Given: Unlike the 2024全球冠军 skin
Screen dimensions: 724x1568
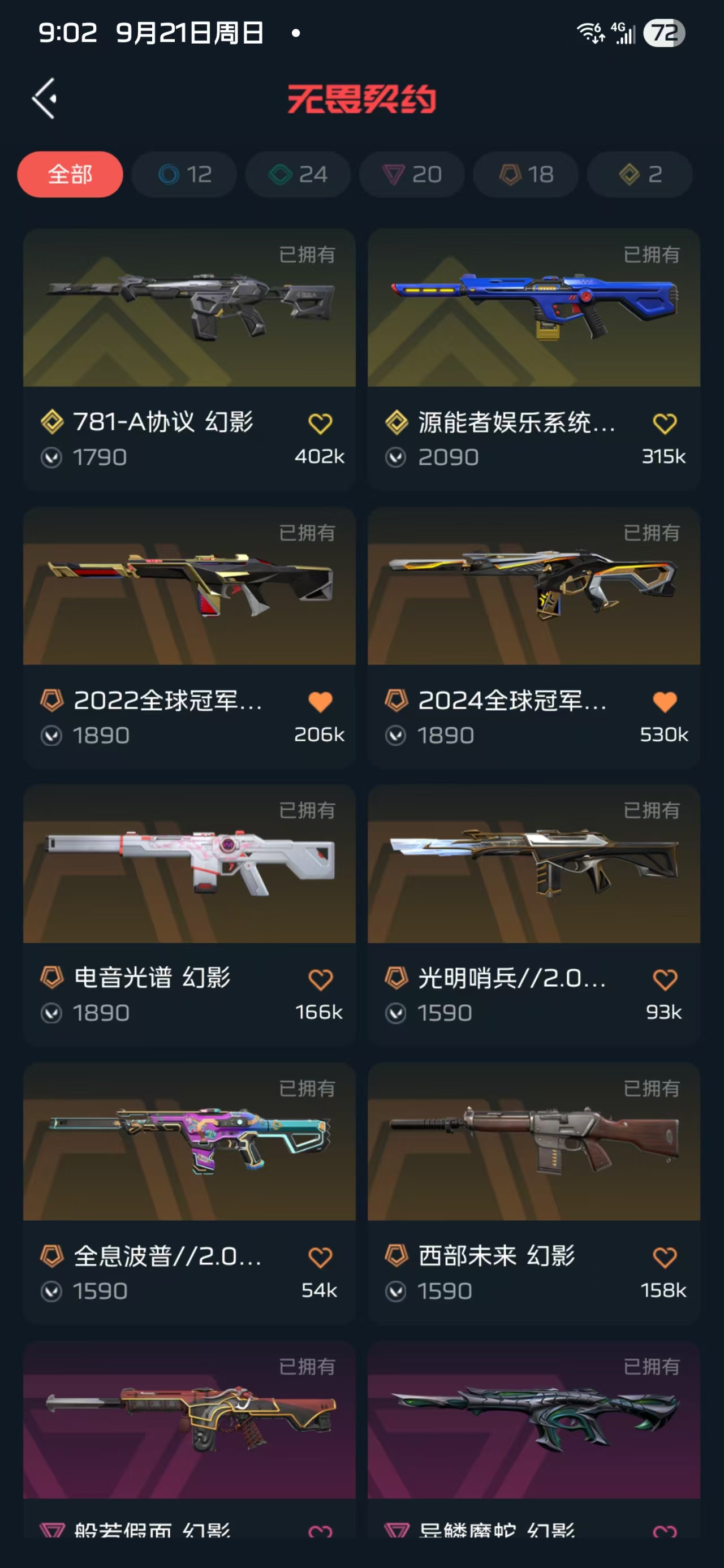Looking at the screenshot, I should (x=664, y=702).
